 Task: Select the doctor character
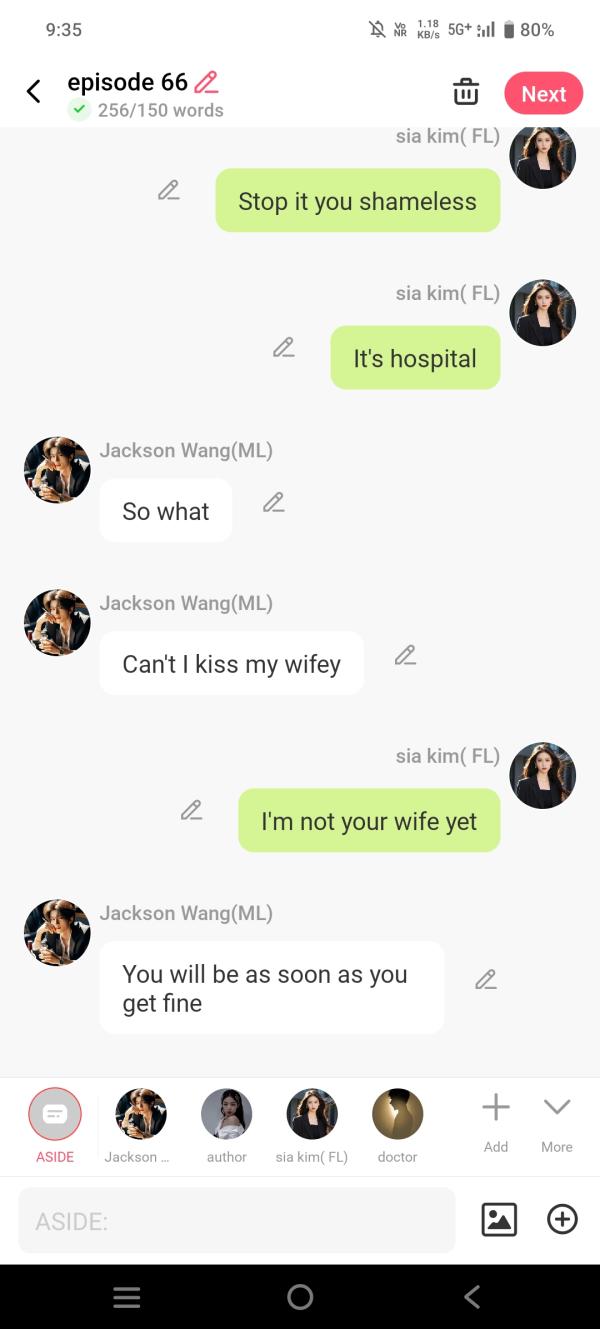click(x=397, y=1114)
